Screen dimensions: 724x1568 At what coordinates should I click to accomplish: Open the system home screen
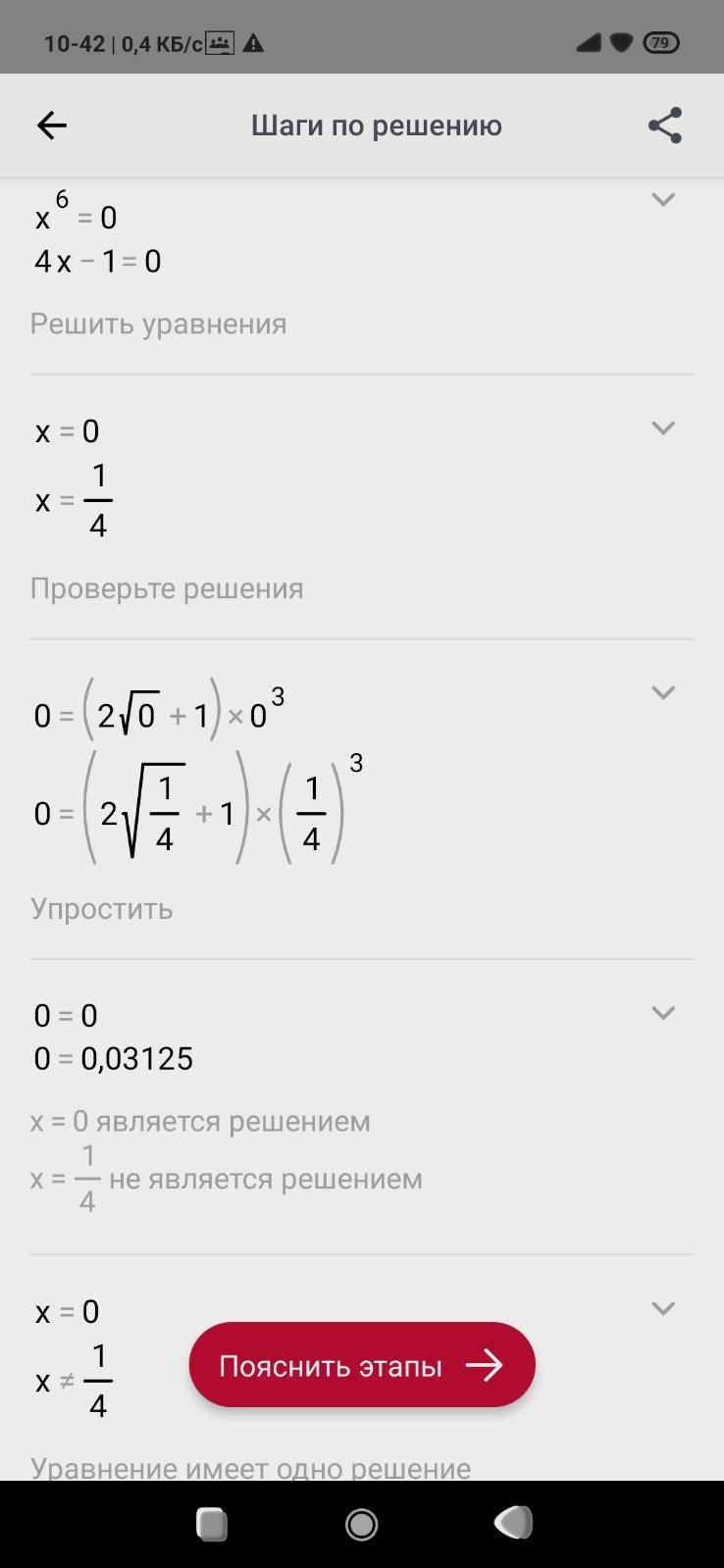pyautogui.click(x=361, y=1524)
